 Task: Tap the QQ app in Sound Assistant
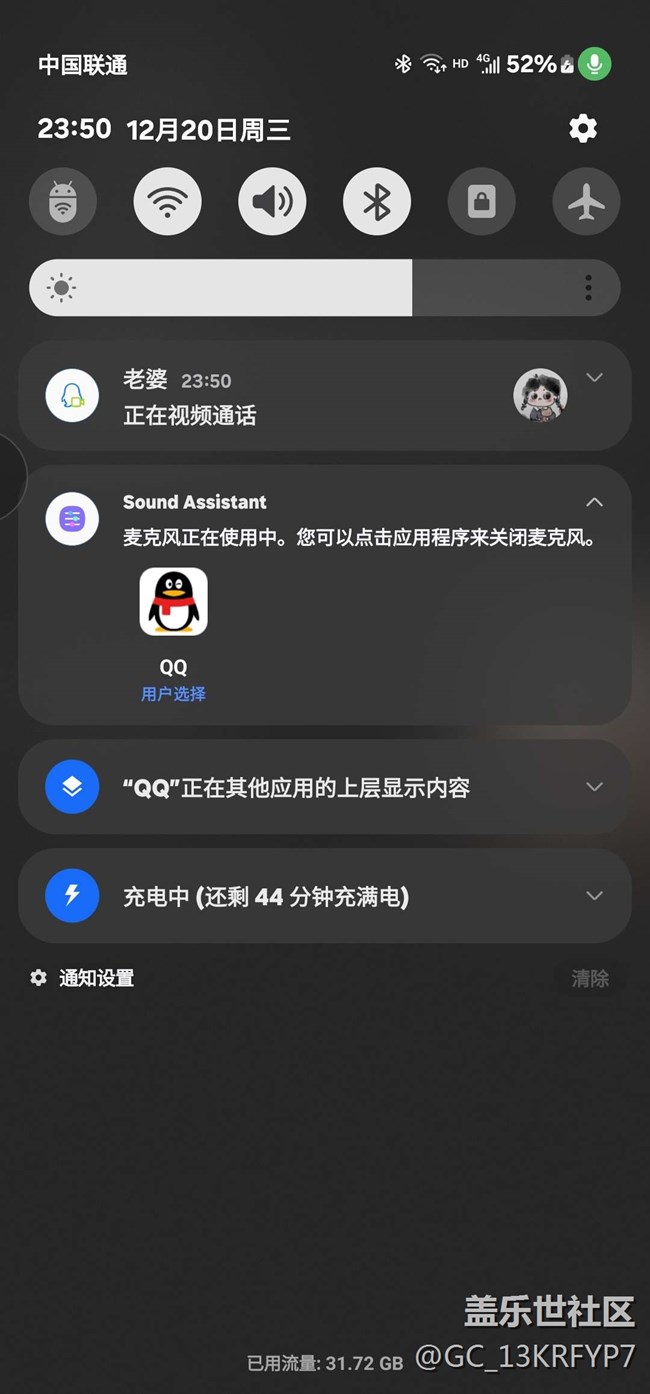(174, 603)
